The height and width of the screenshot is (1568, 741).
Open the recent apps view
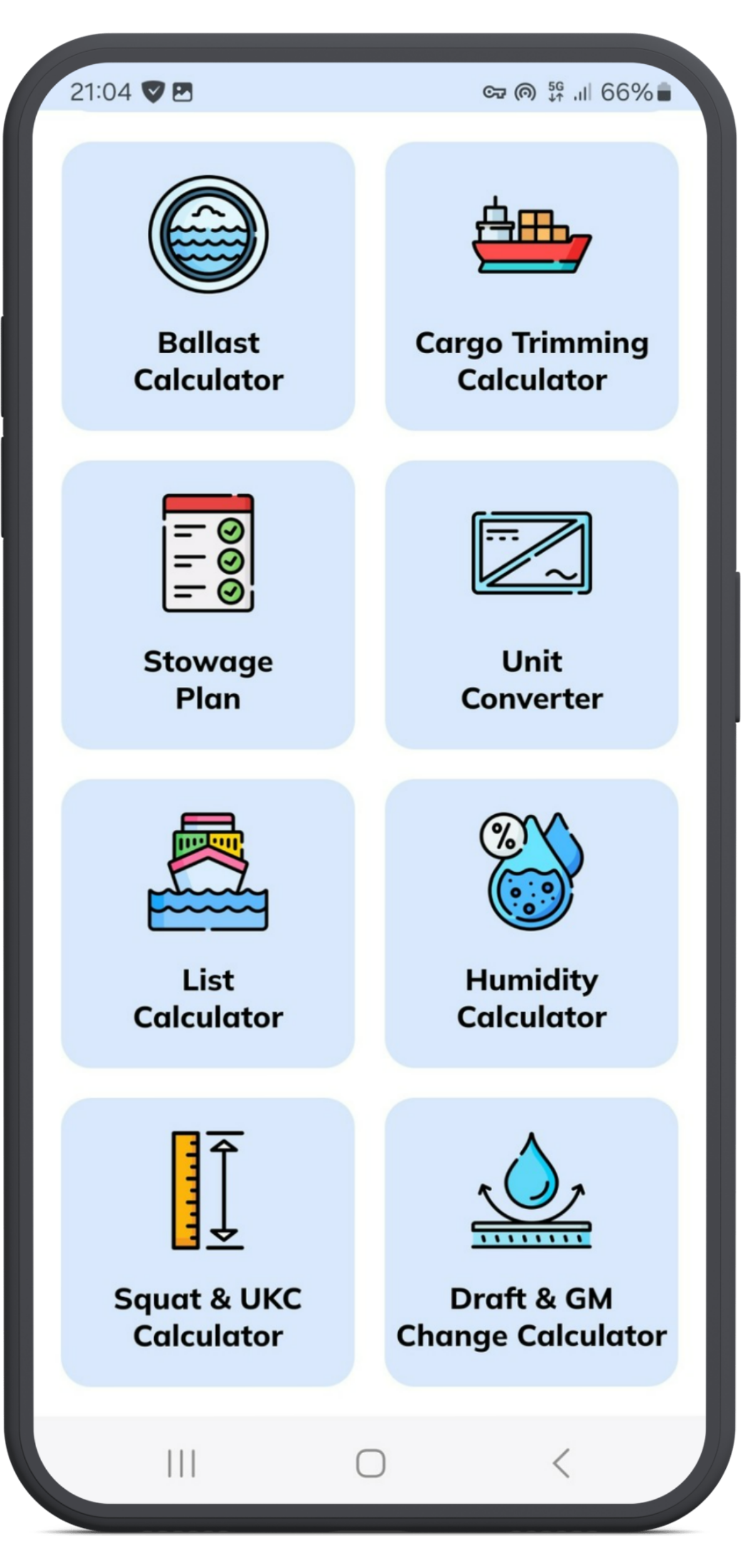click(182, 1463)
